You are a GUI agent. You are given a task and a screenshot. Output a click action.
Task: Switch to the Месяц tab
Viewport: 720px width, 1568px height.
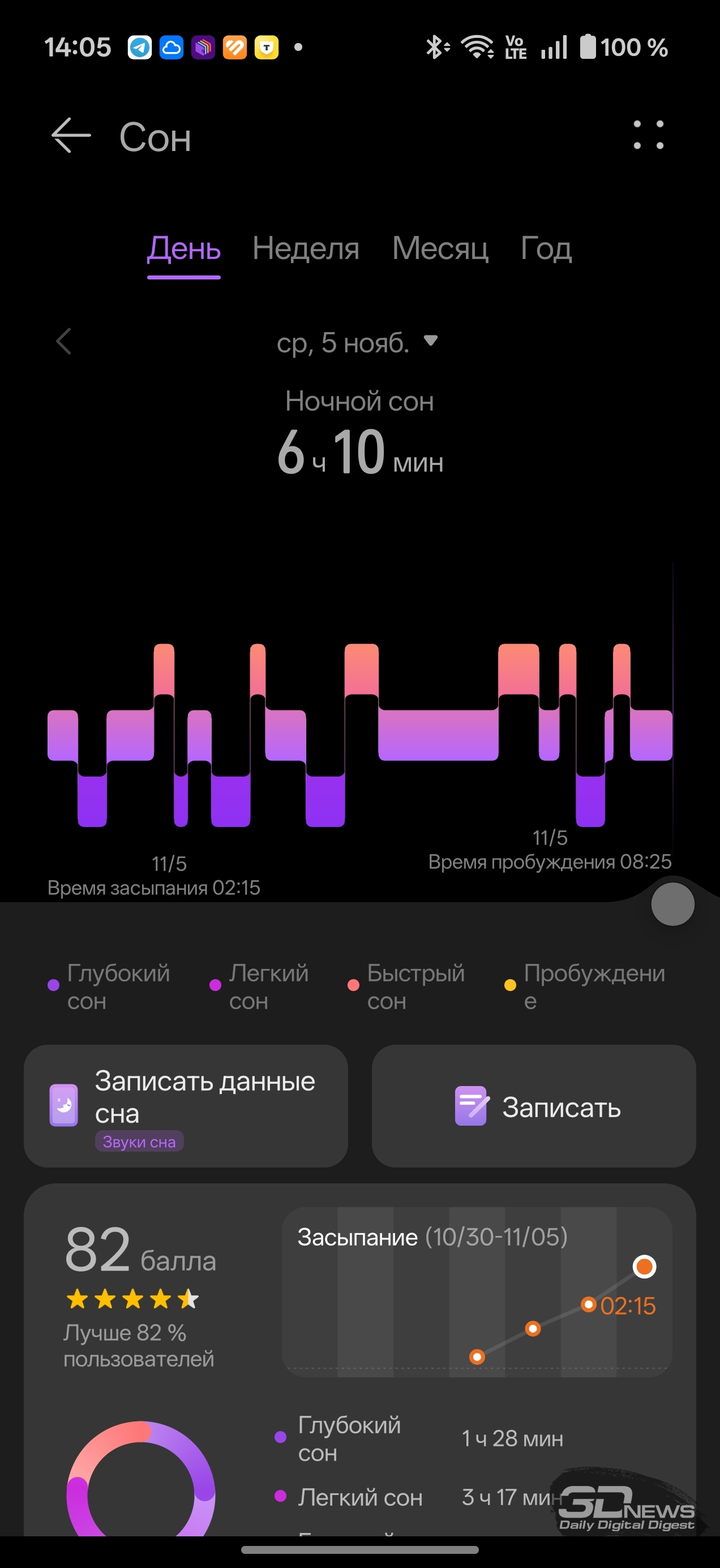[440, 249]
